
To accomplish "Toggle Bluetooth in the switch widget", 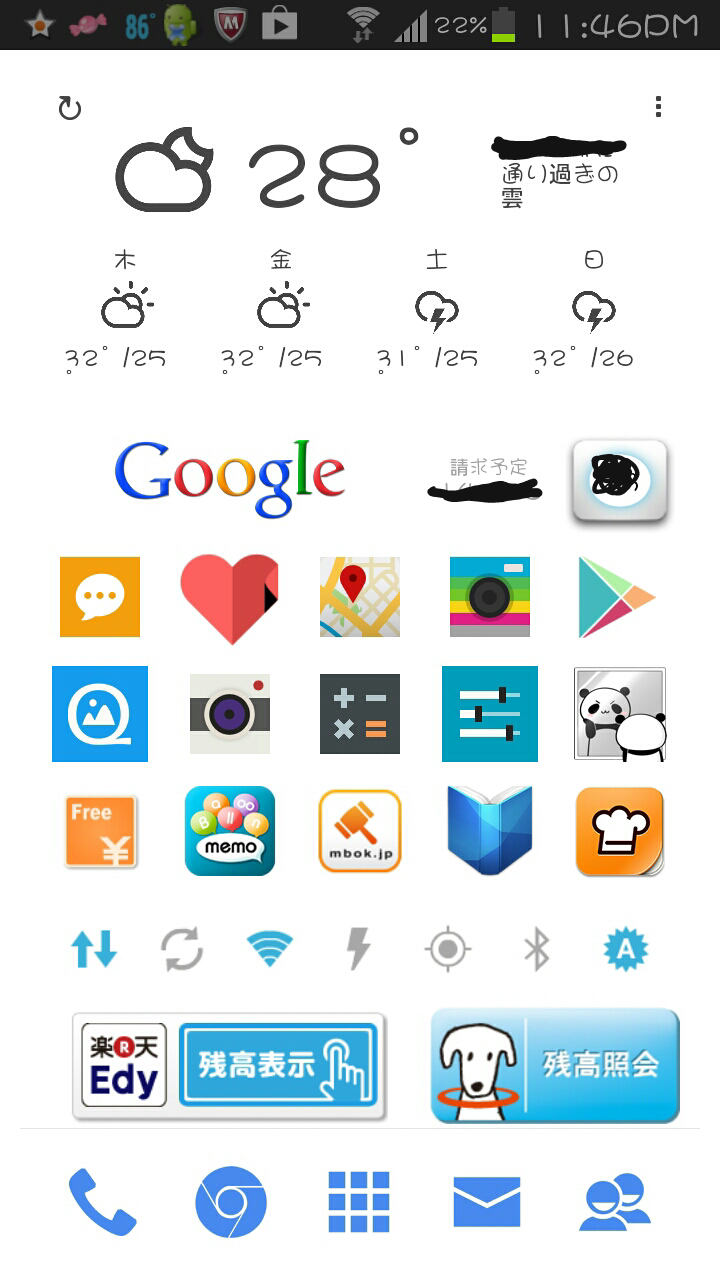I will (x=536, y=948).
